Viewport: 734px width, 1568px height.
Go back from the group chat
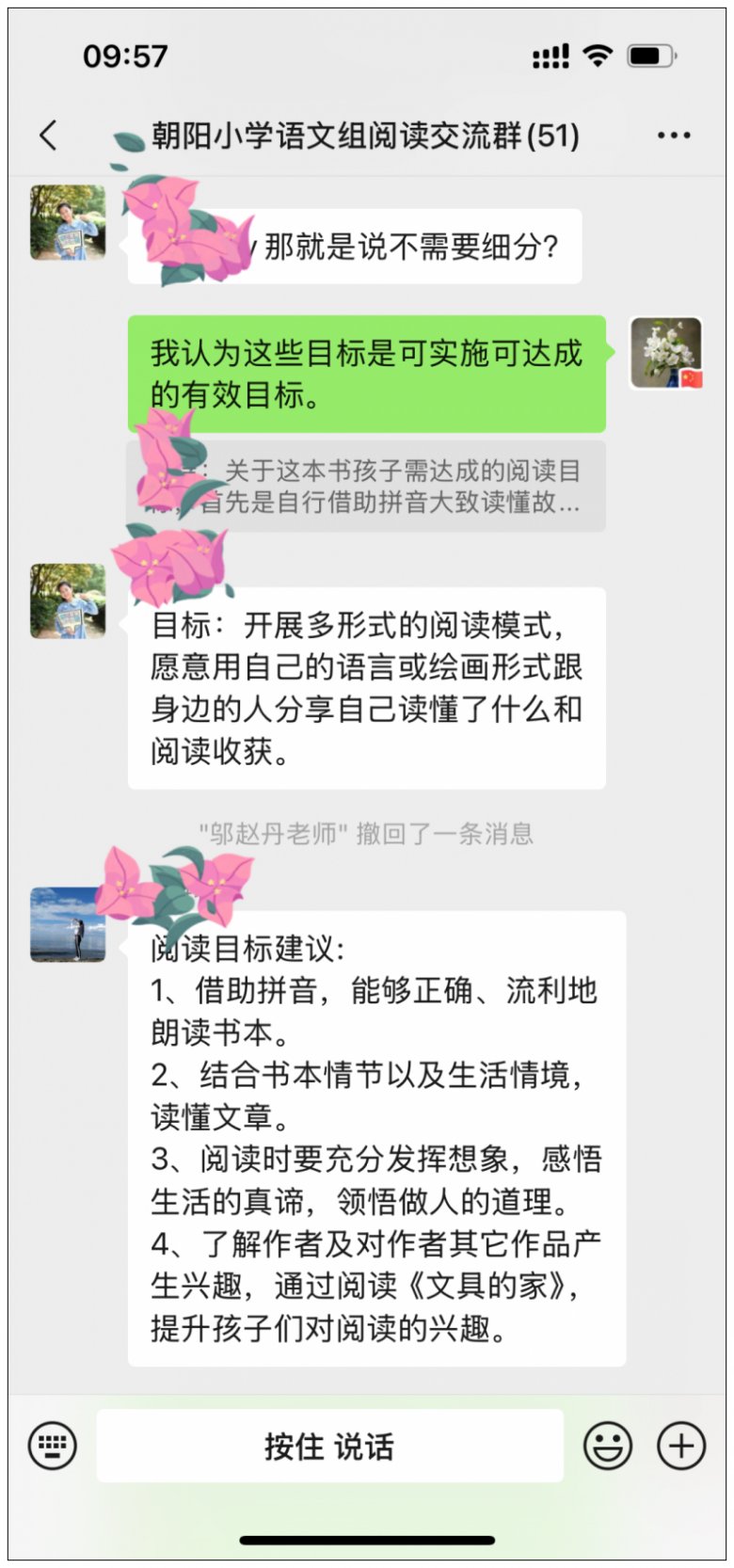[x=49, y=136]
